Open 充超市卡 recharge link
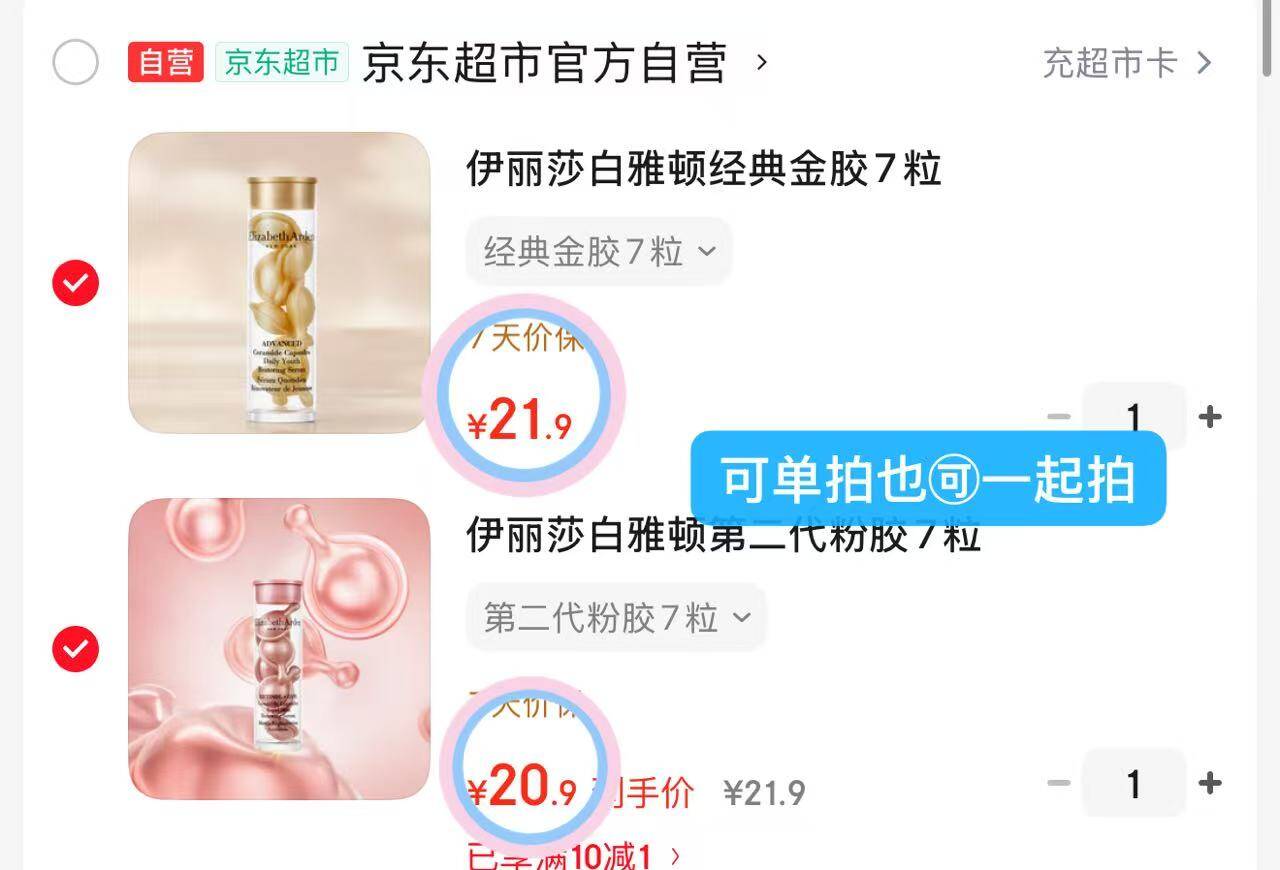1280x870 pixels. [1127, 63]
